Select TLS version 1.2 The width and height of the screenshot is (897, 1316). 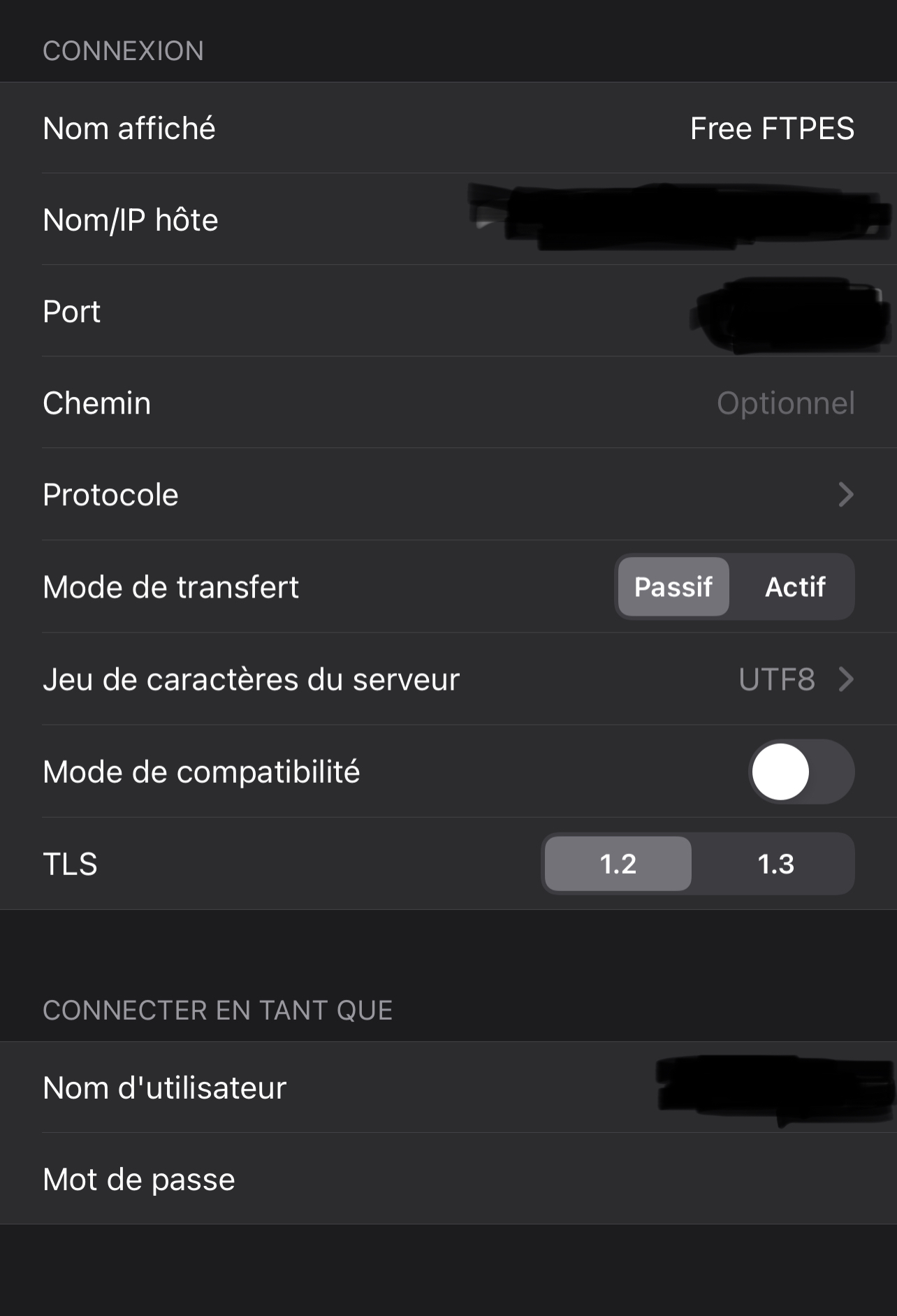618,864
